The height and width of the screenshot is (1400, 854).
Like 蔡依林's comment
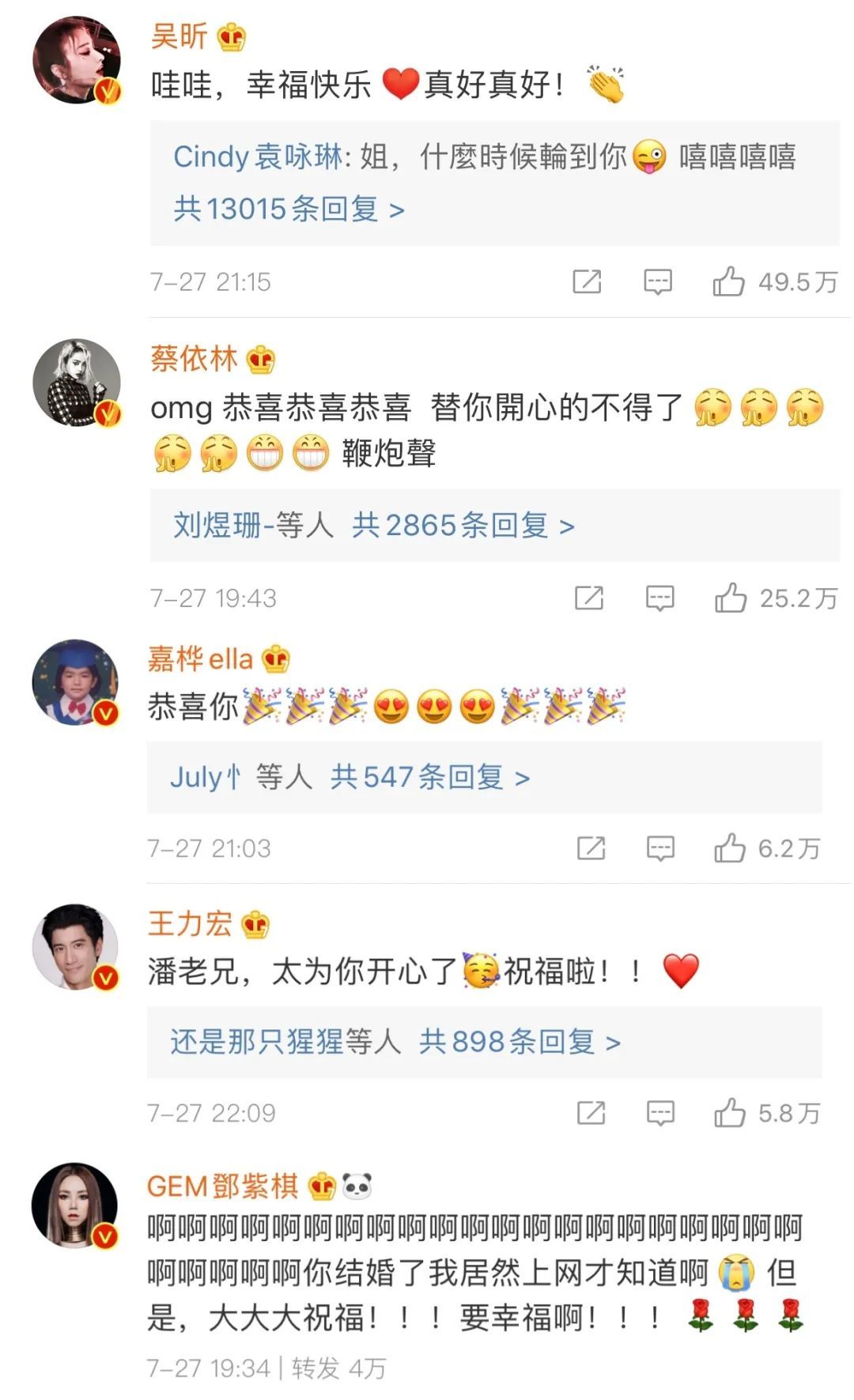click(730, 598)
